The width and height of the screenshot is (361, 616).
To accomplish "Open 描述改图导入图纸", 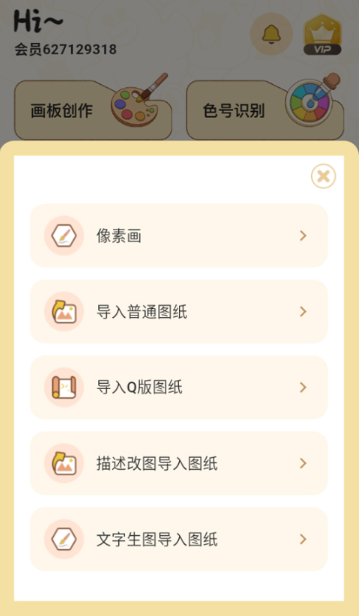I will (x=179, y=463).
